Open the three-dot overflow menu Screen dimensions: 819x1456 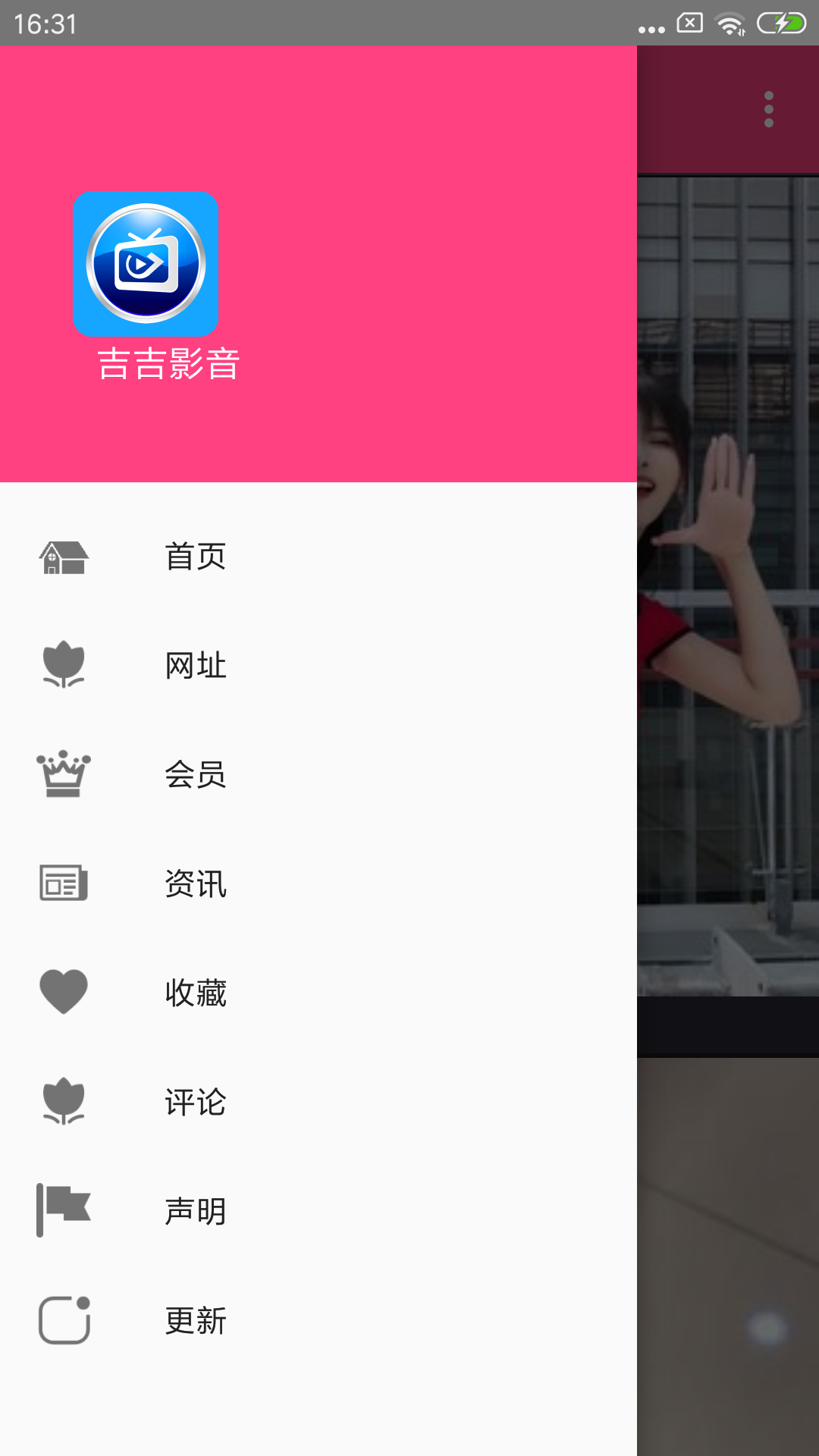point(768,110)
